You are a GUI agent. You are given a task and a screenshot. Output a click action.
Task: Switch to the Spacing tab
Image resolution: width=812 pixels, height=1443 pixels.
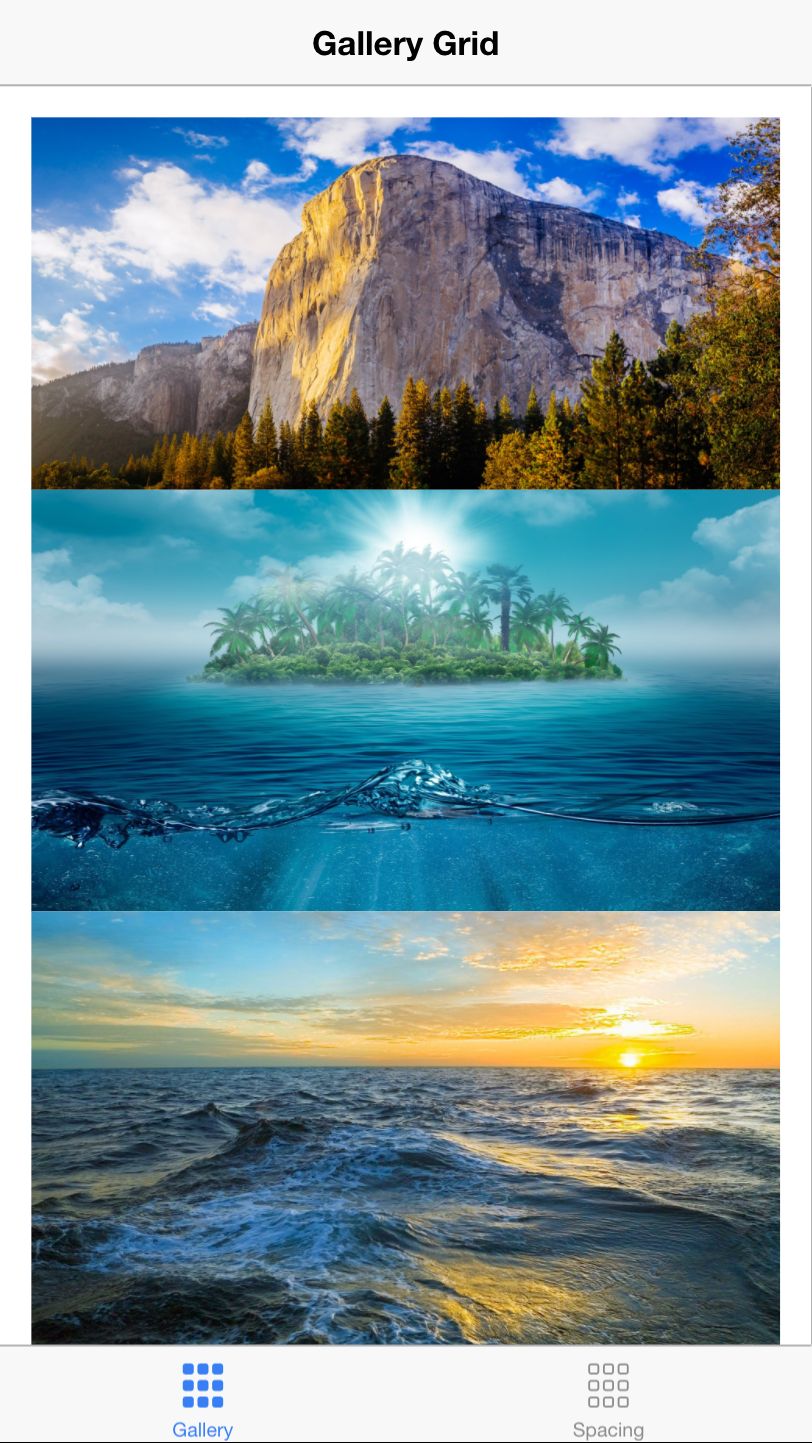tap(608, 1397)
